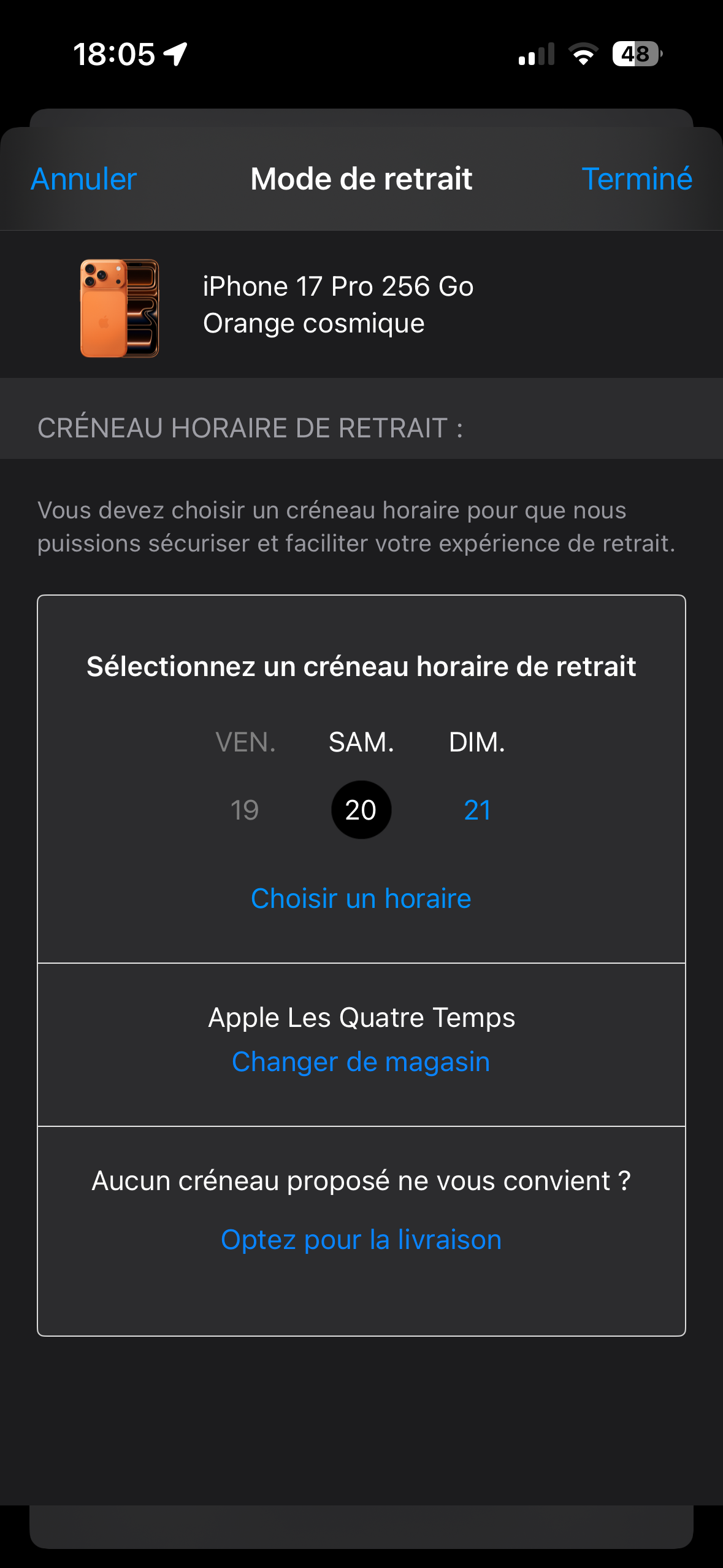Open Choisir un horaire time picker
The image size is (723, 1568).
pos(361,899)
